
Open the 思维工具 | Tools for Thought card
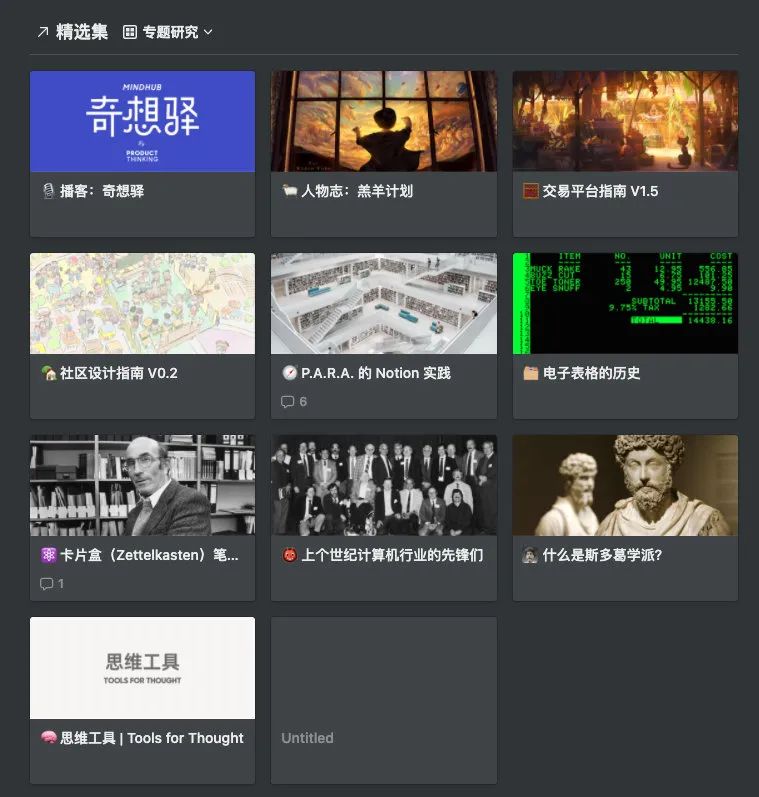(x=142, y=699)
